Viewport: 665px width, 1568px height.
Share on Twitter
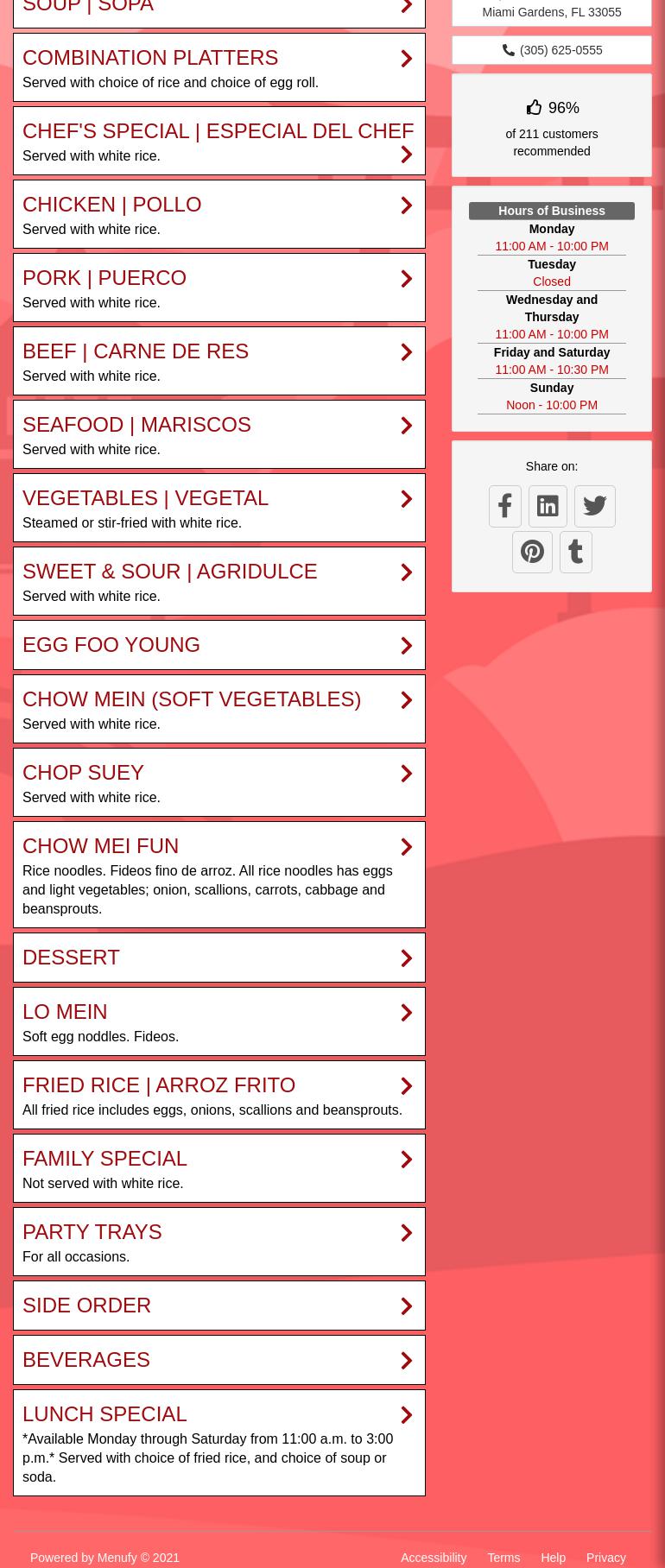tap(595, 506)
